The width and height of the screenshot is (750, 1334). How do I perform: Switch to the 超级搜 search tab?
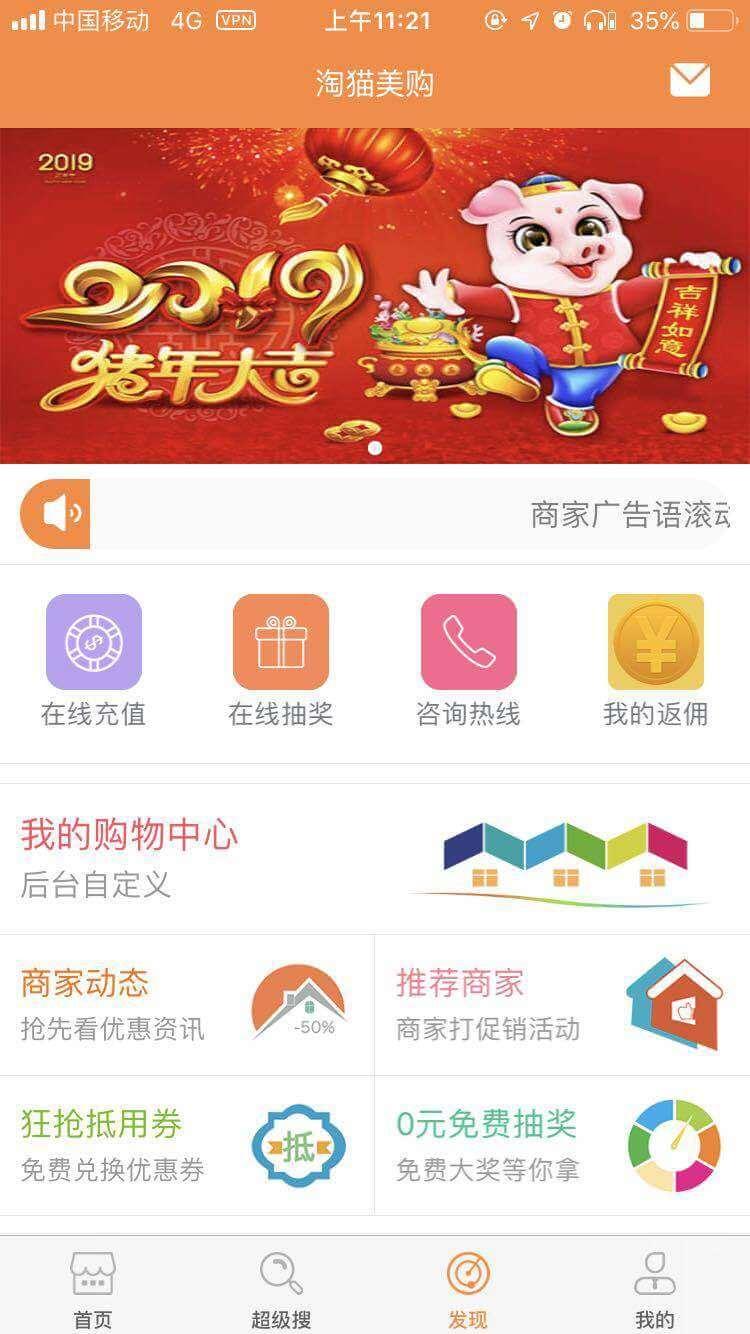281,1288
